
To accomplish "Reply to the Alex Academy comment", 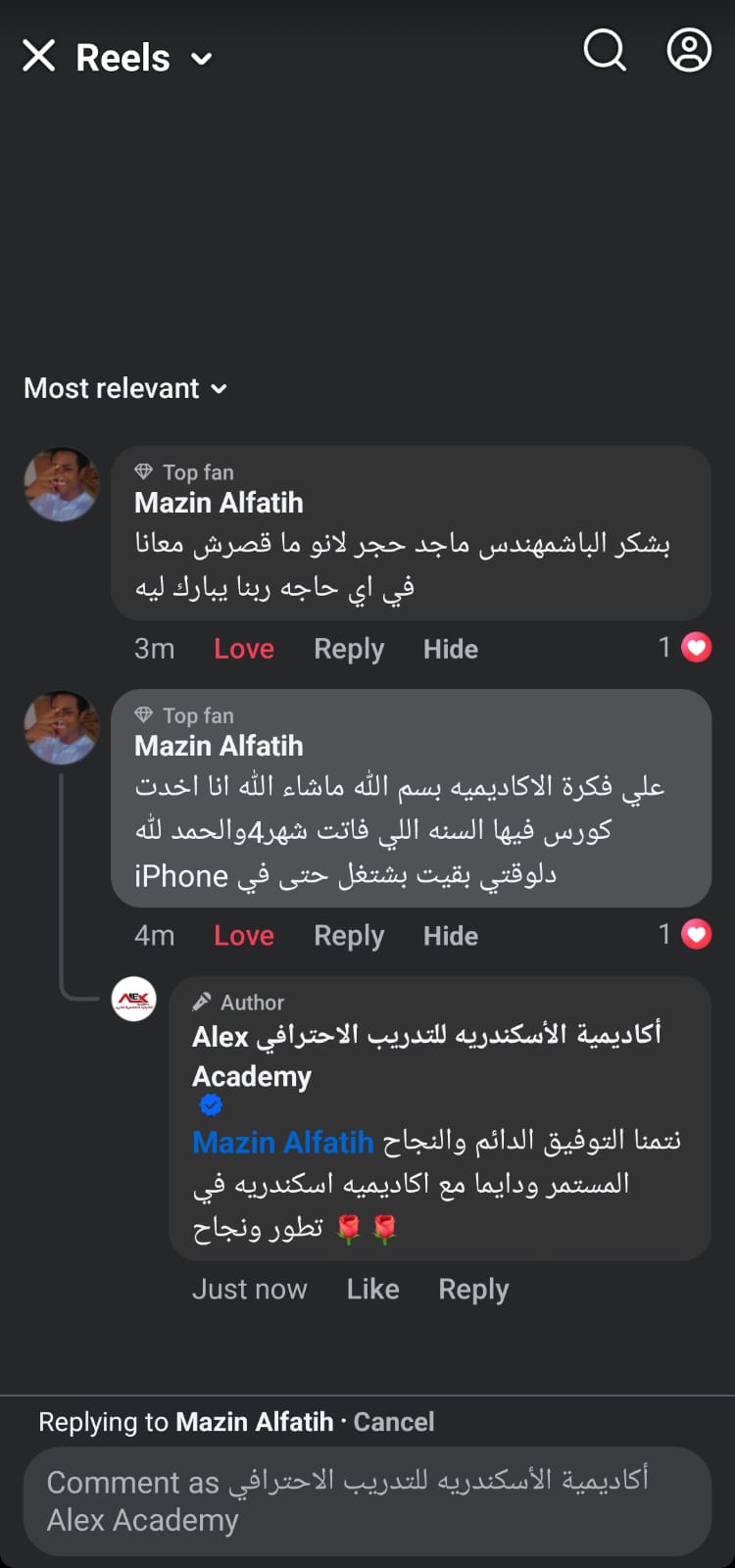I will pyautogui.click(x=473, y=1289).
